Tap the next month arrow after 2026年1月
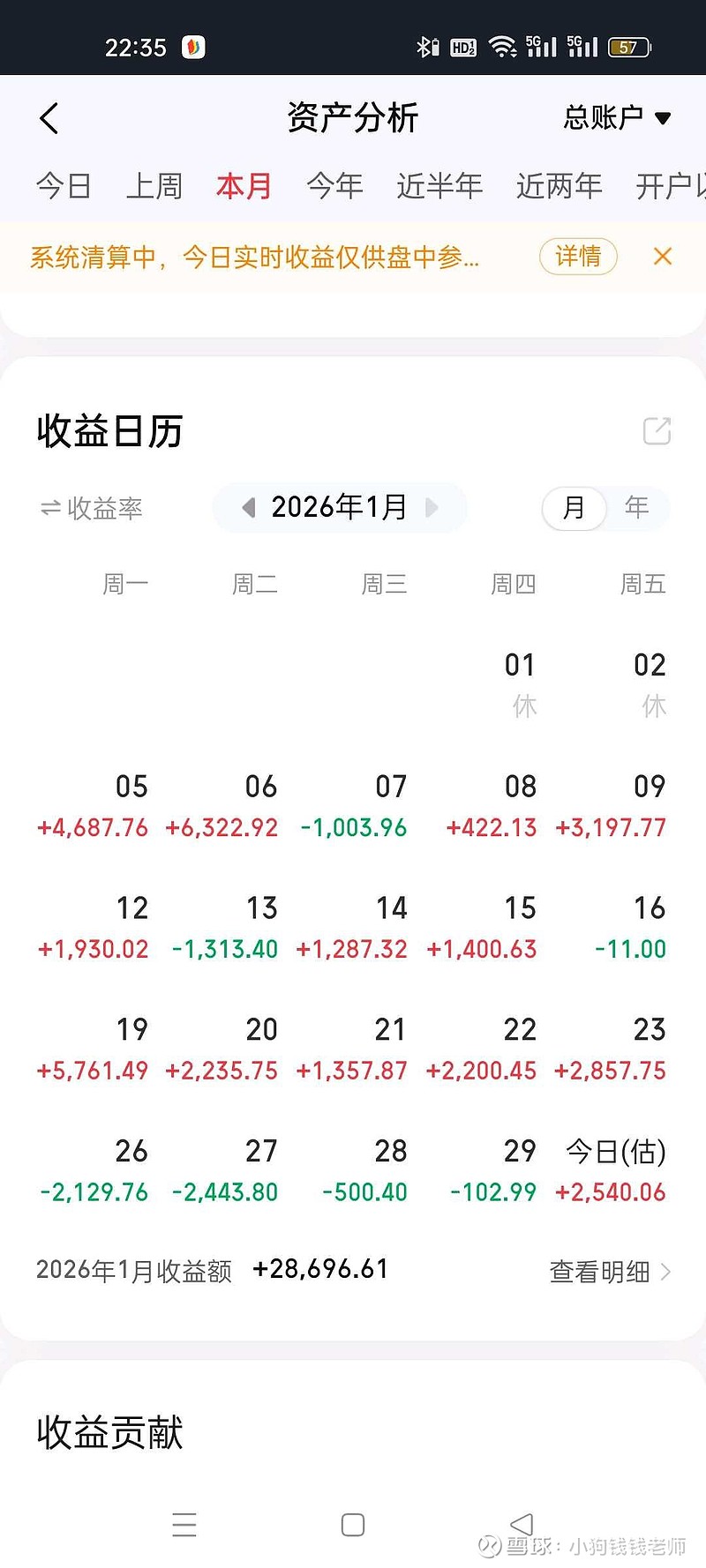This screenshot has height=1568, width=706. coord(432,507)
